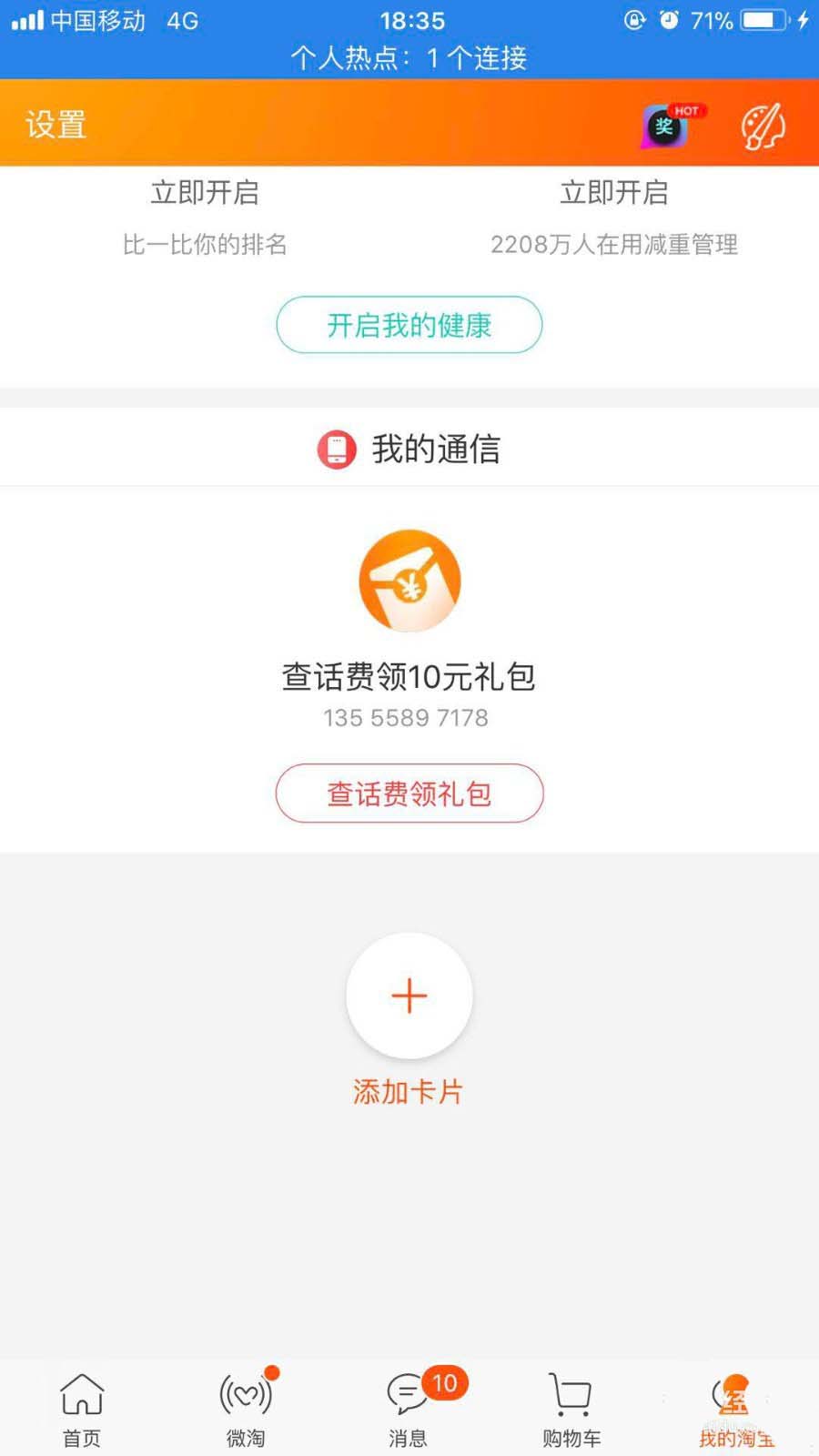Screen dimensions: 819x1456
Task: Open 设置 settings
Action: (56, 125)
